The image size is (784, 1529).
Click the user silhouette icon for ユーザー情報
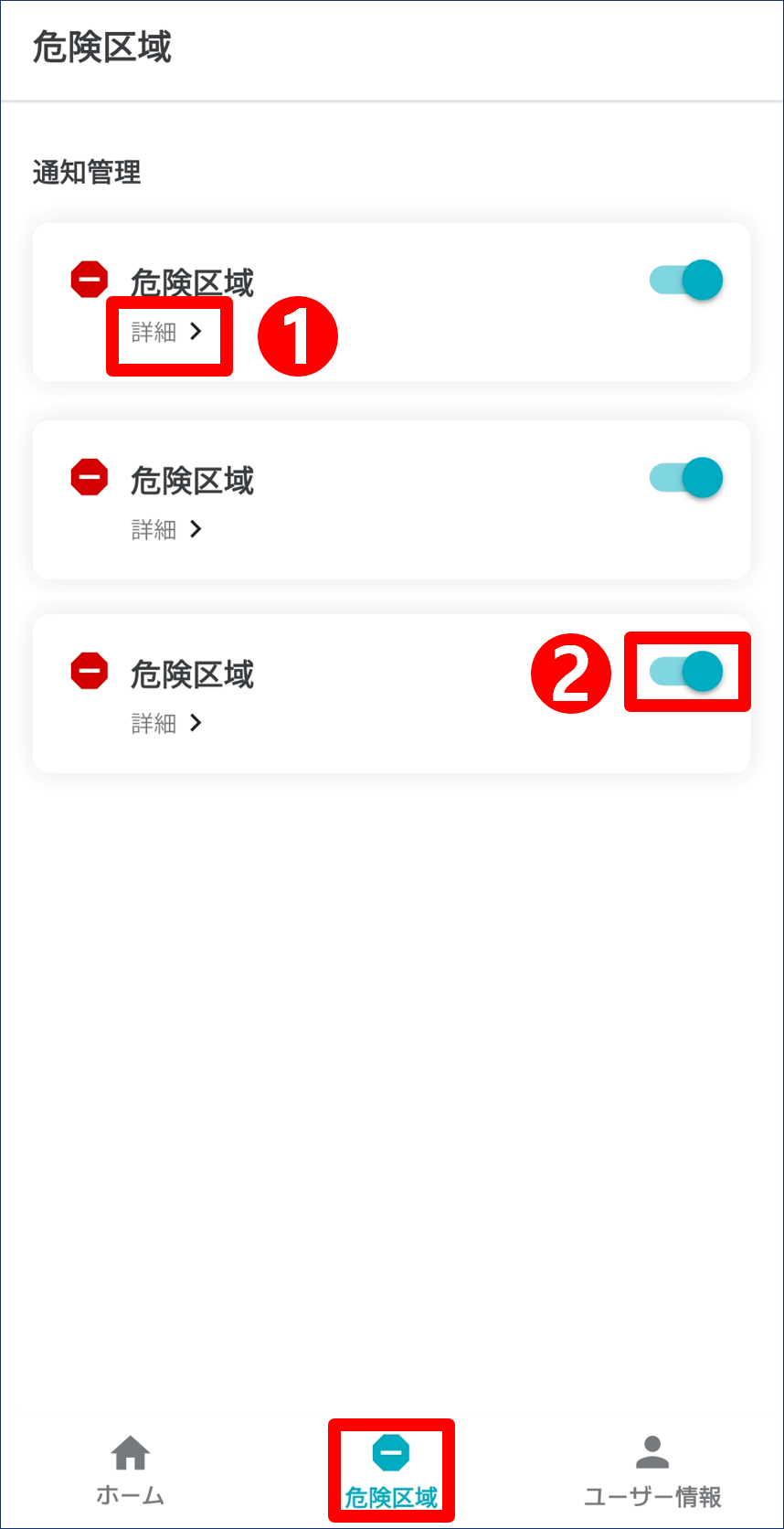[652, 1453]
